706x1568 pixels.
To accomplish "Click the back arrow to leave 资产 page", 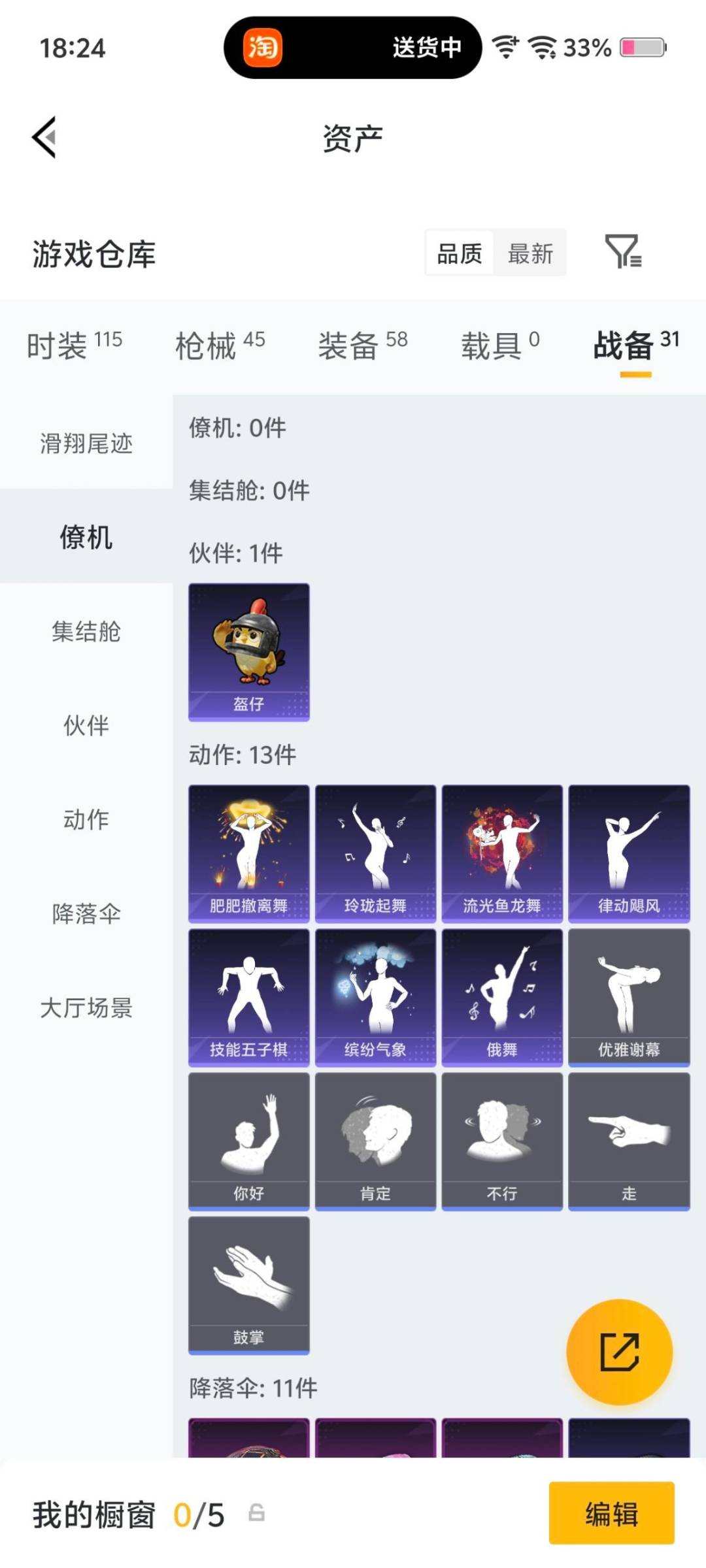I will [42, 137].
